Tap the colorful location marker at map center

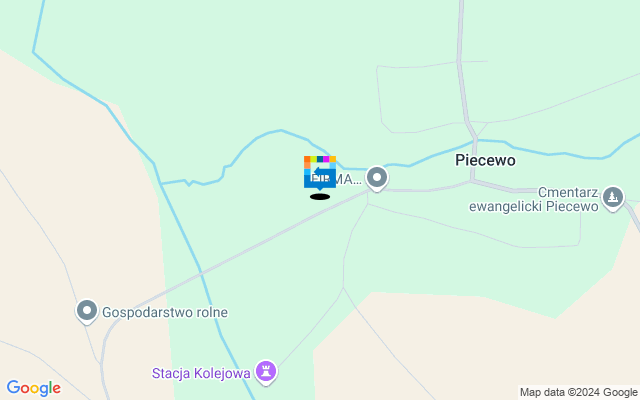point(320,172)
